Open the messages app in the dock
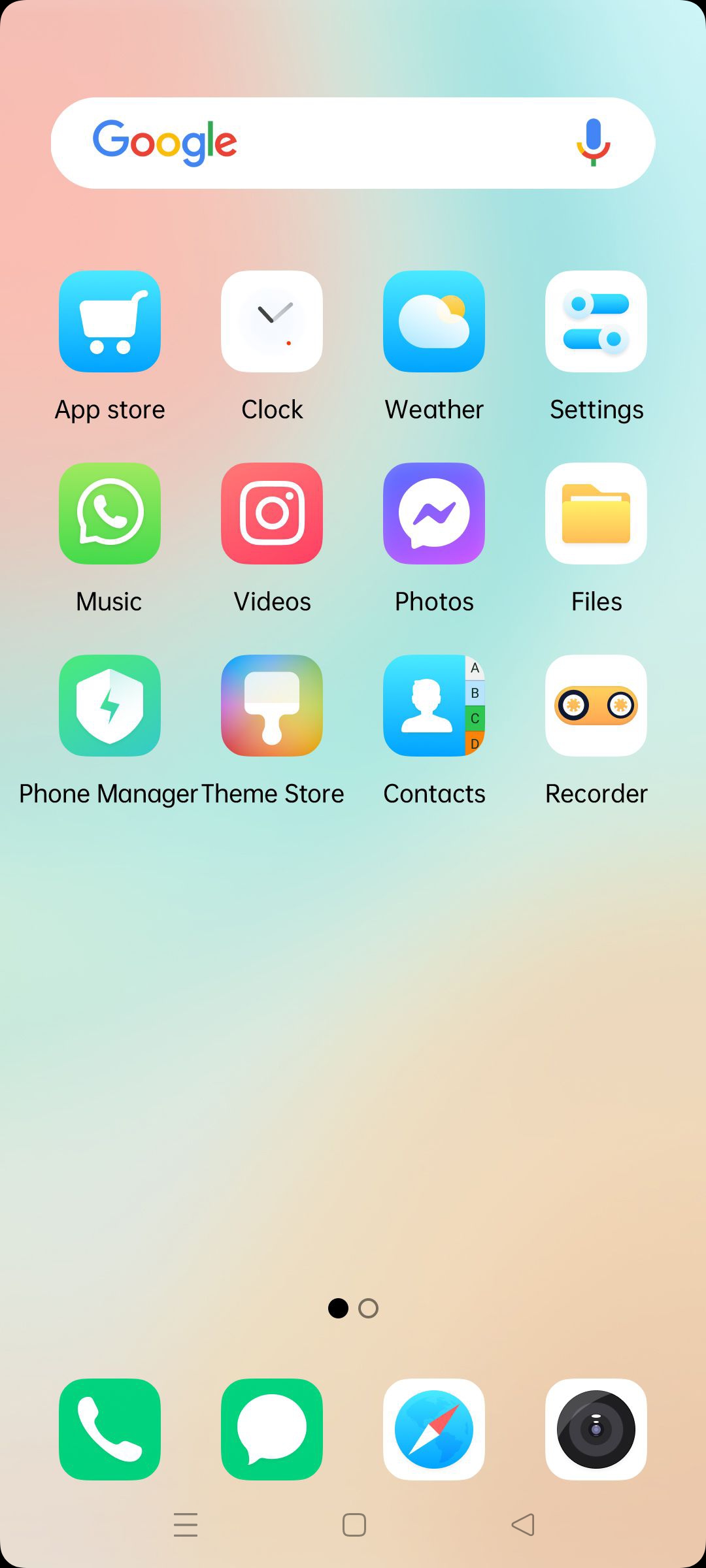Viewport: 706px width, 1568px height. pos(272,1429)
